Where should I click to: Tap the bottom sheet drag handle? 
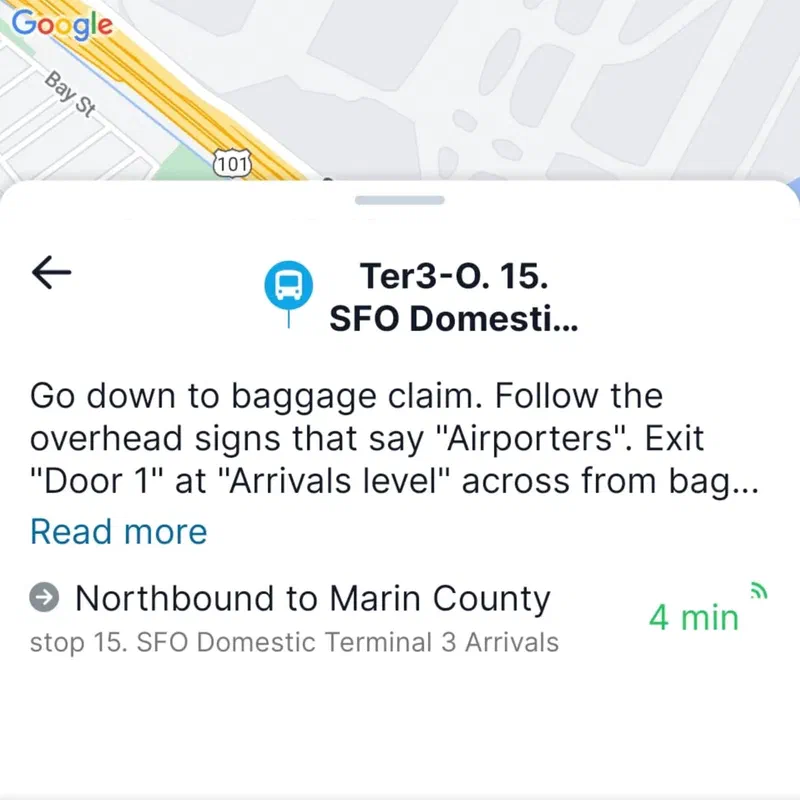pos(399,200)
